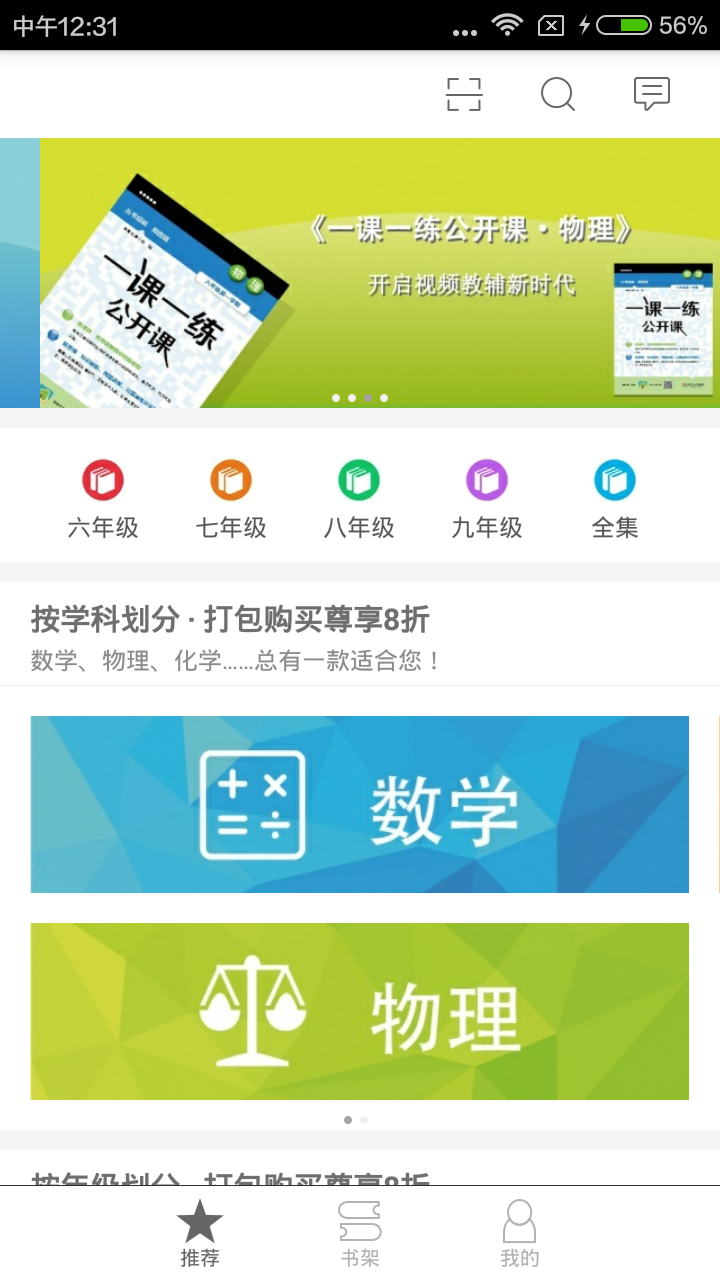Open the 物理 subject card
Viewport: 720px width, 1280px height.
360,1011
